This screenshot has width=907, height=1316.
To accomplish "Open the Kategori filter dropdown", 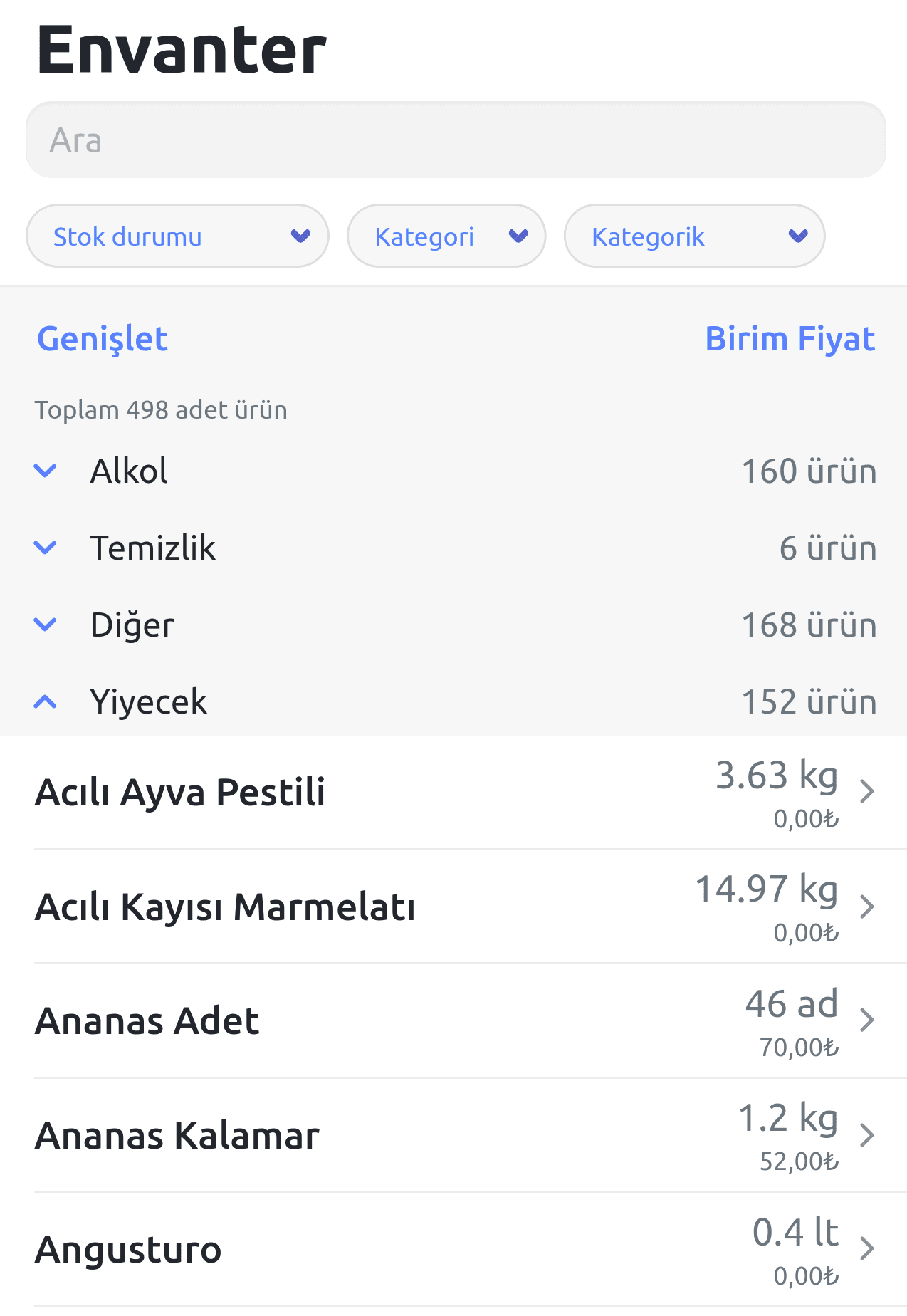I will [x=446, y=236].
